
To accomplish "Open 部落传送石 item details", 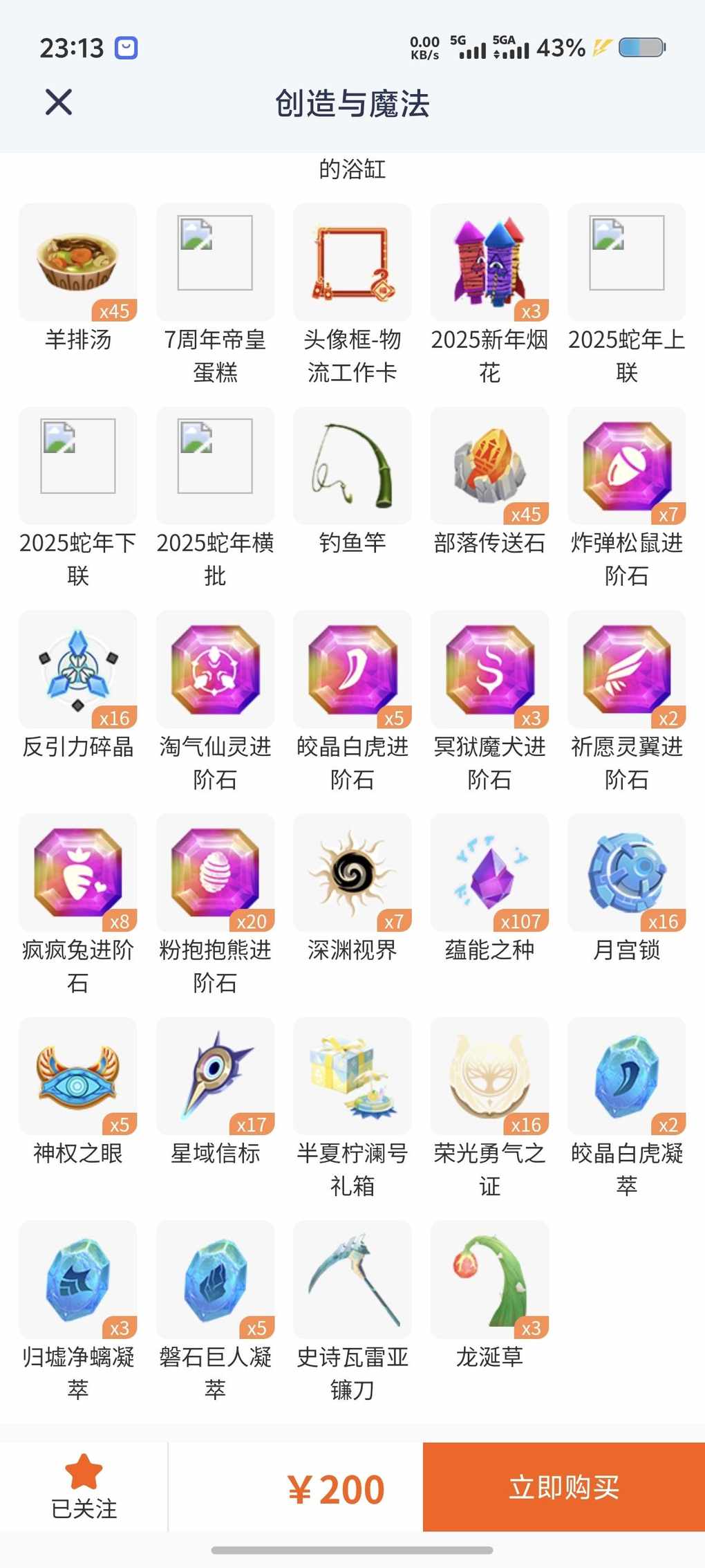I will click(x=489, y=466).
